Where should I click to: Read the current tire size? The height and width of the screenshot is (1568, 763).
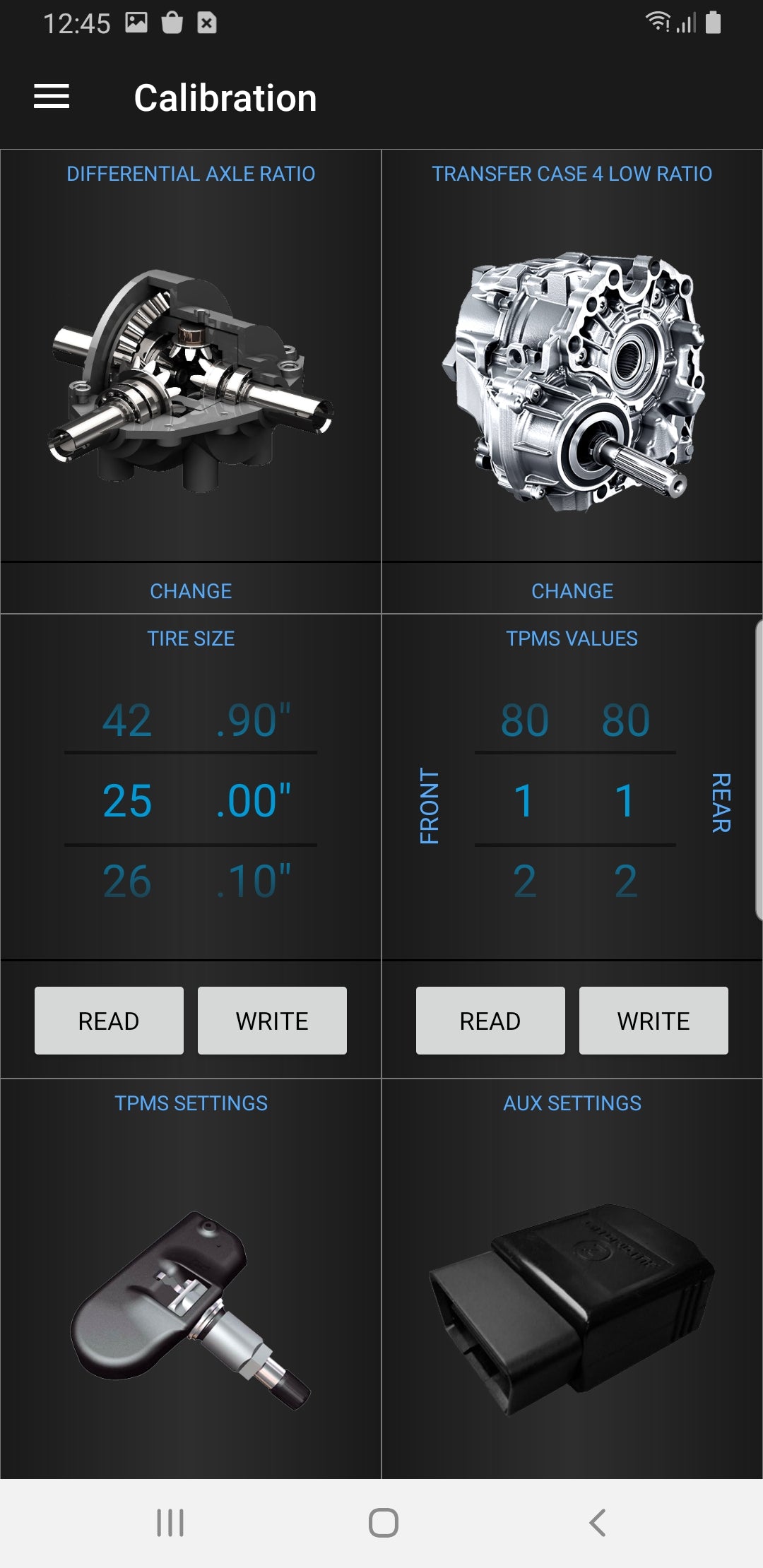tap(109, 1021)
